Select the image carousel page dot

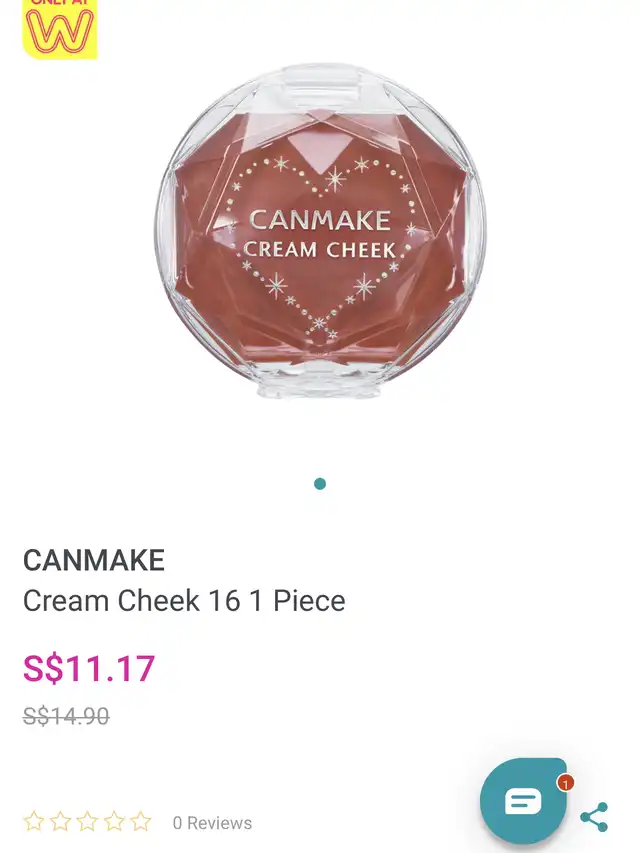click(x=320, y=484)
